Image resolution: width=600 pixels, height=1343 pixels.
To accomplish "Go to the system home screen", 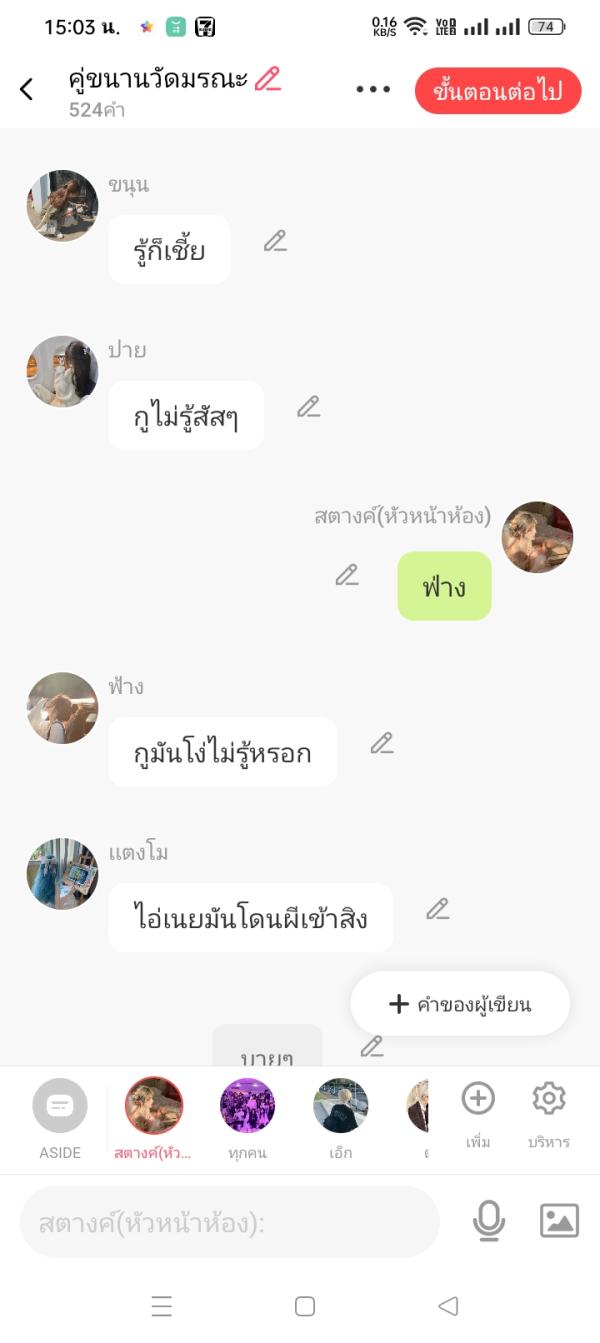I will (305, 1306).
